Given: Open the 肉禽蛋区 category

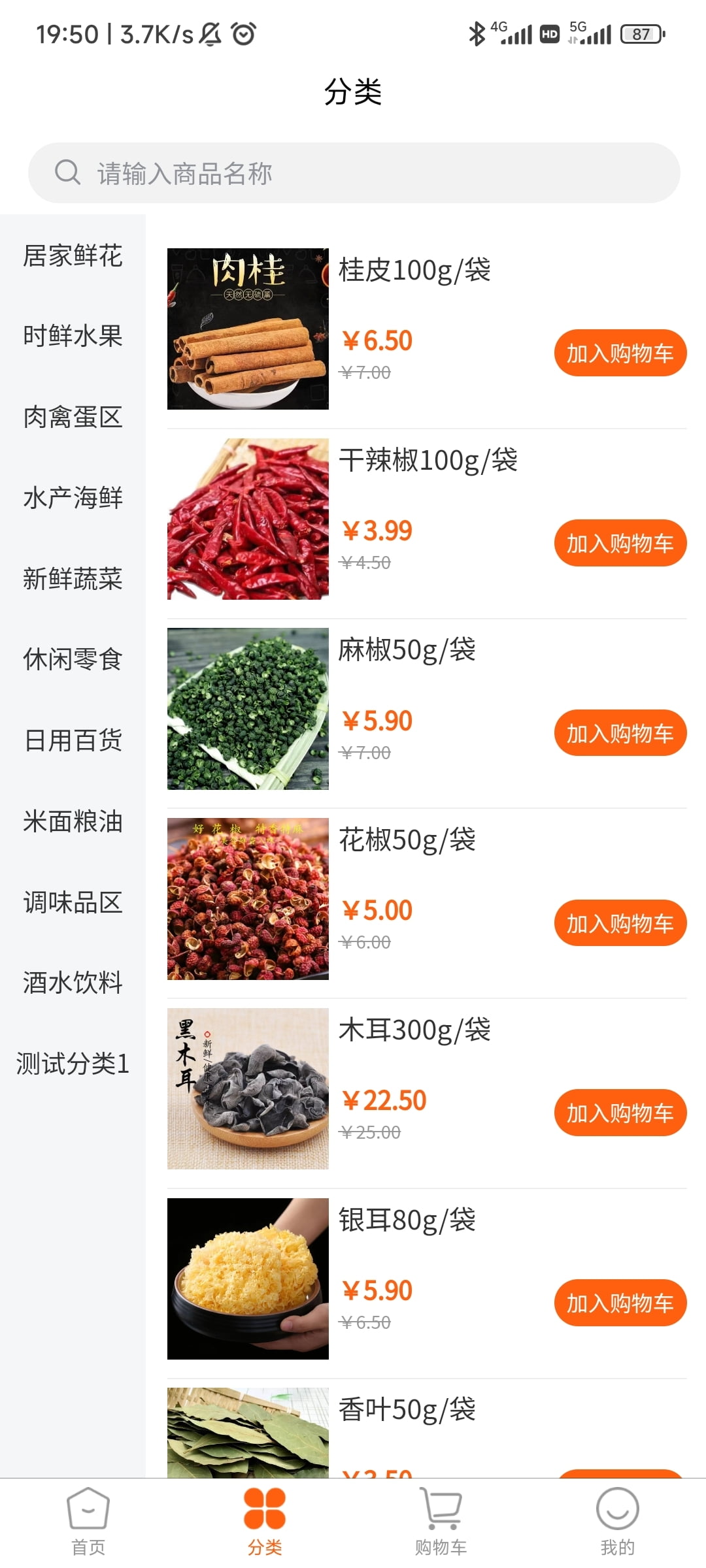Looking at the screenshot, I should pyautogui.click(x=73, y=417).
